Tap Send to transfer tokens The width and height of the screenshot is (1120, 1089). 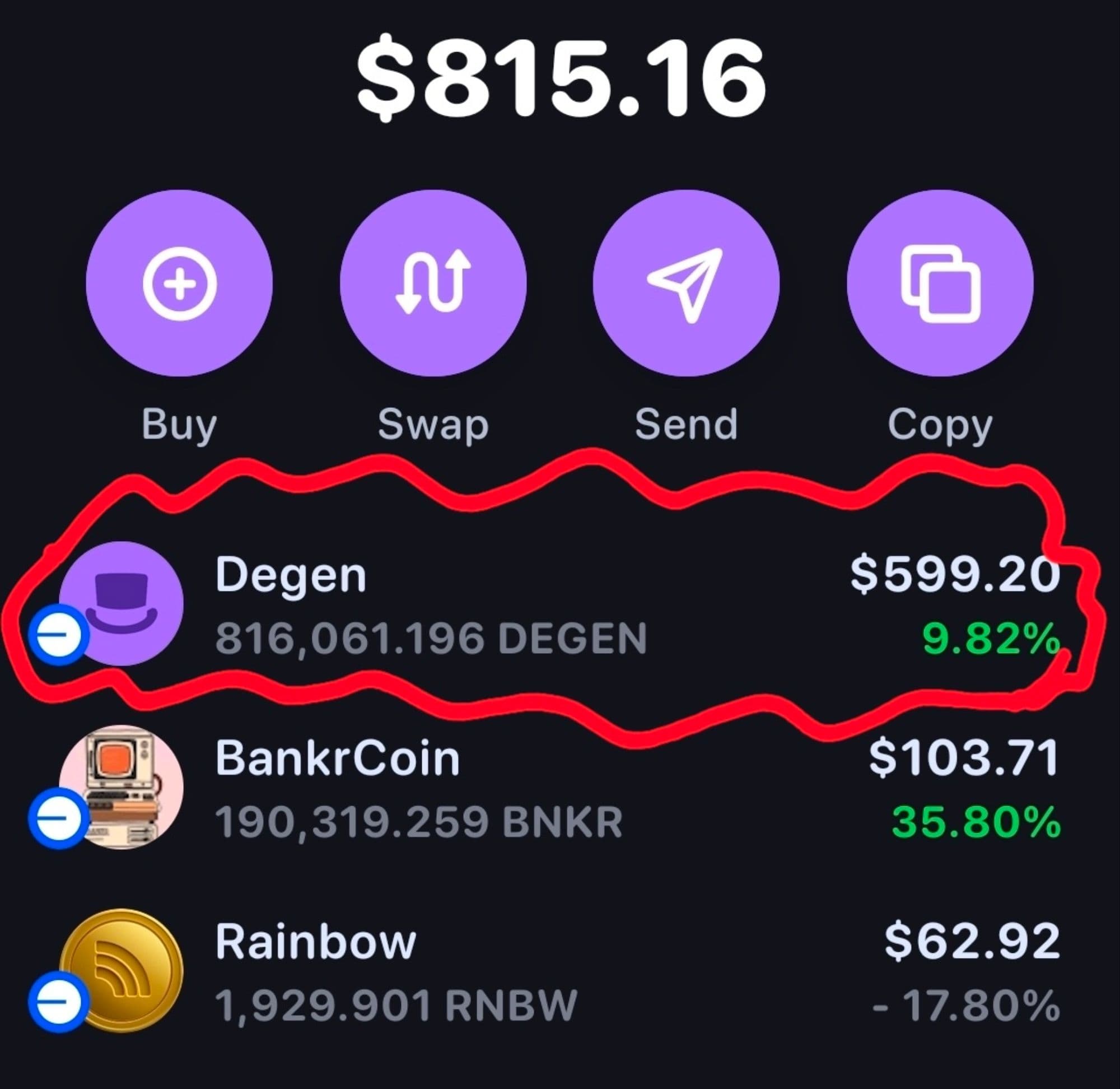(686, 283)
